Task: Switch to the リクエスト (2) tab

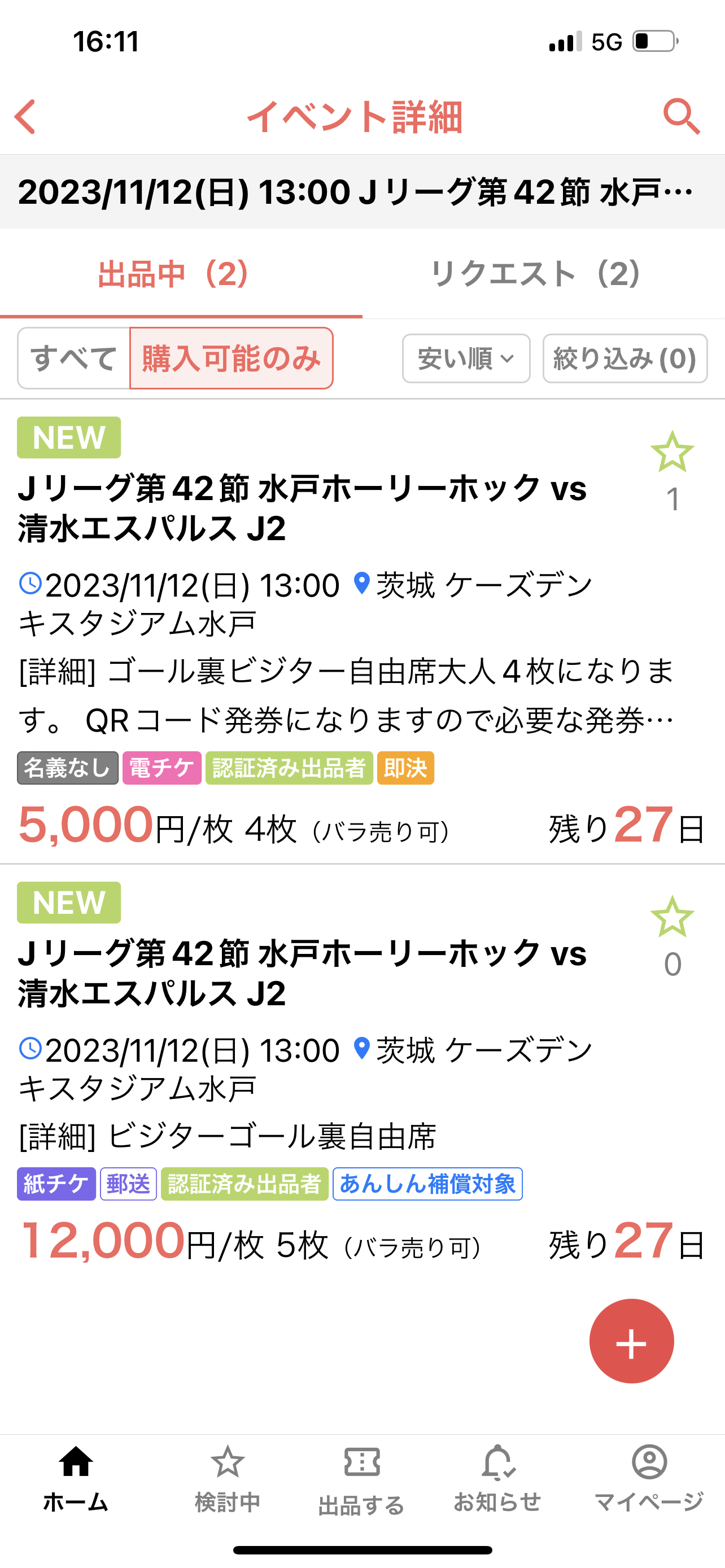Action: (536, 273)
